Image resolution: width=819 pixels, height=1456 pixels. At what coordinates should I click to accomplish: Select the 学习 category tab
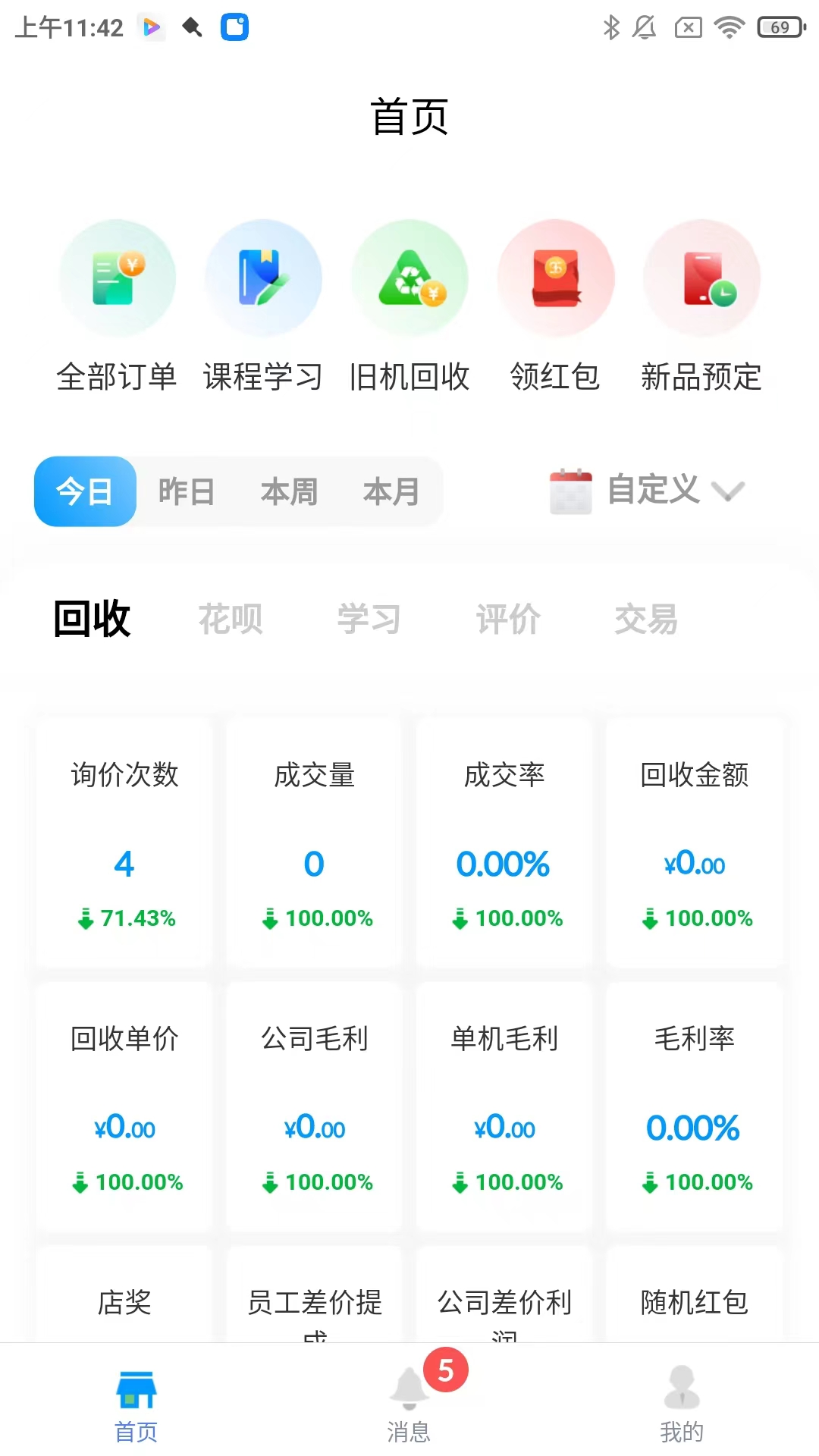[x=369, y=619]
